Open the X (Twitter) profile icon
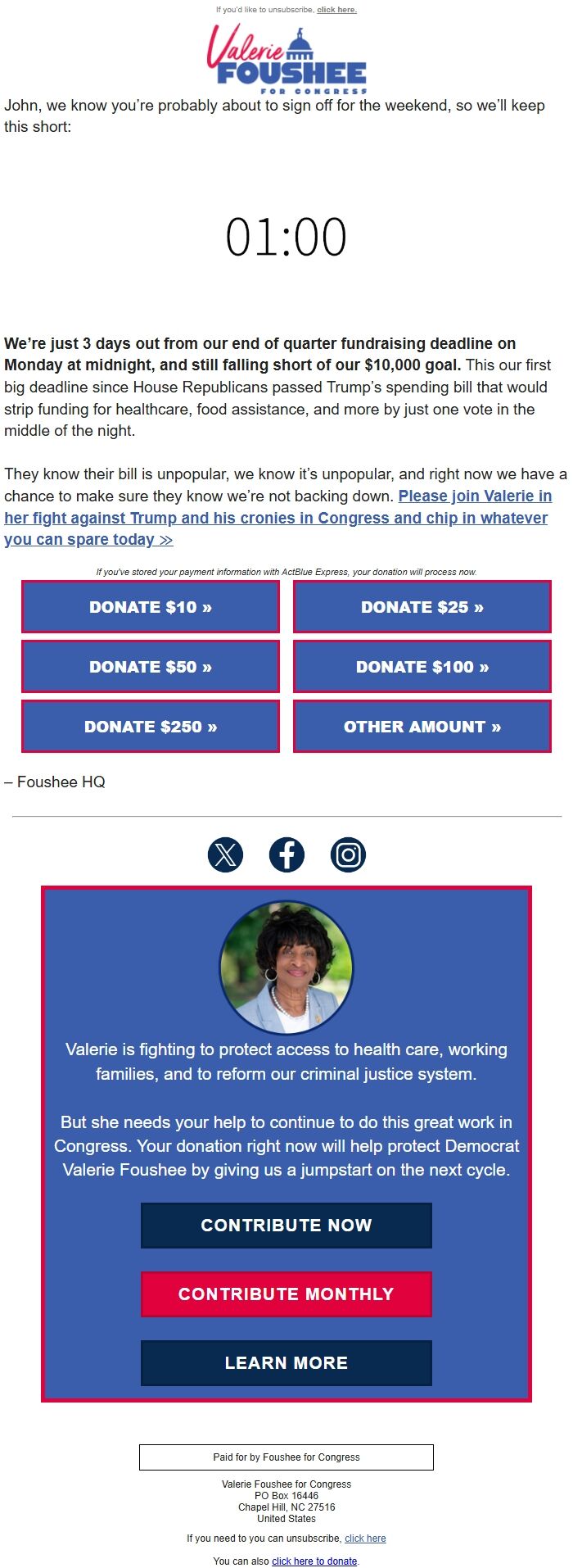The height and width of the screenshot is (1568, 573). point(225,855)
